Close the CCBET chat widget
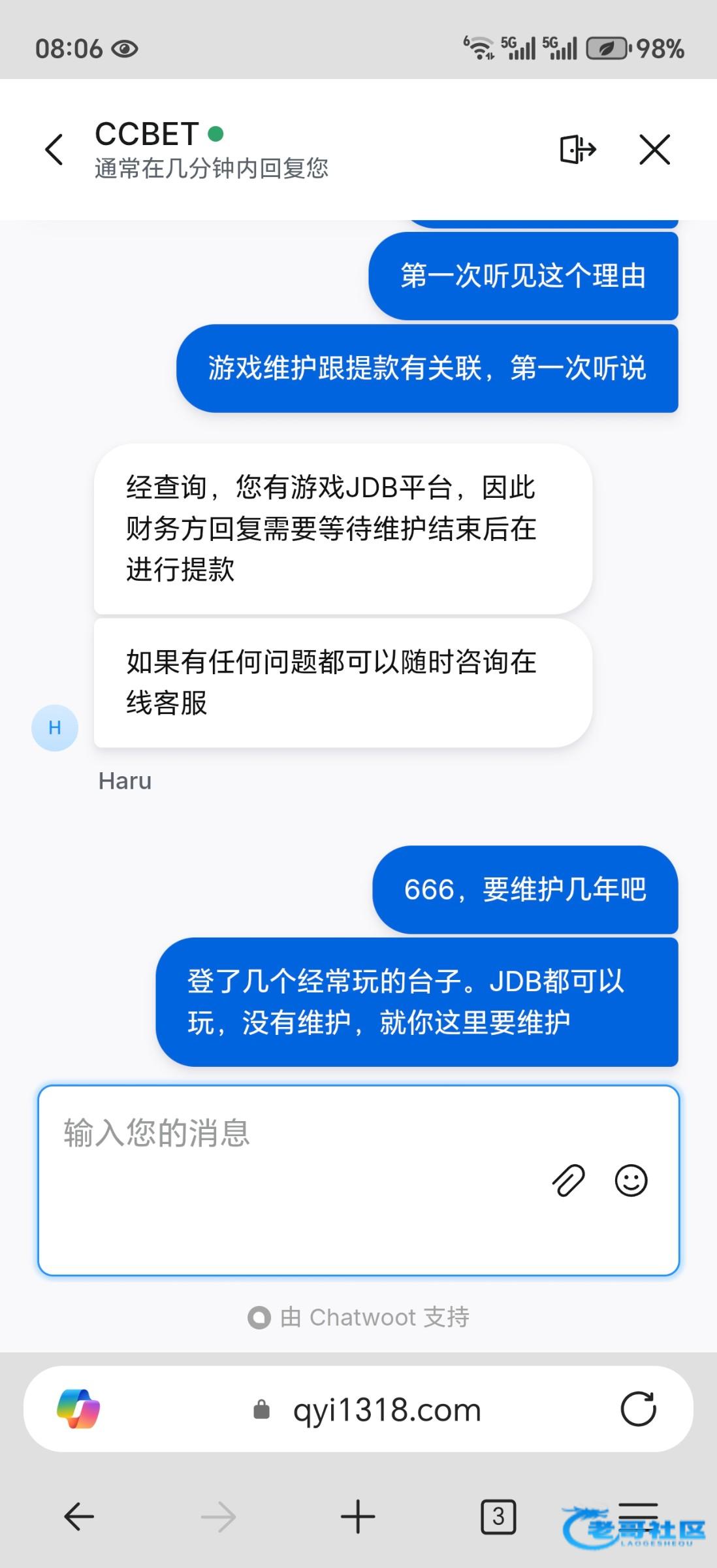Screen dimensions: 717x1568 click(654, 150)
